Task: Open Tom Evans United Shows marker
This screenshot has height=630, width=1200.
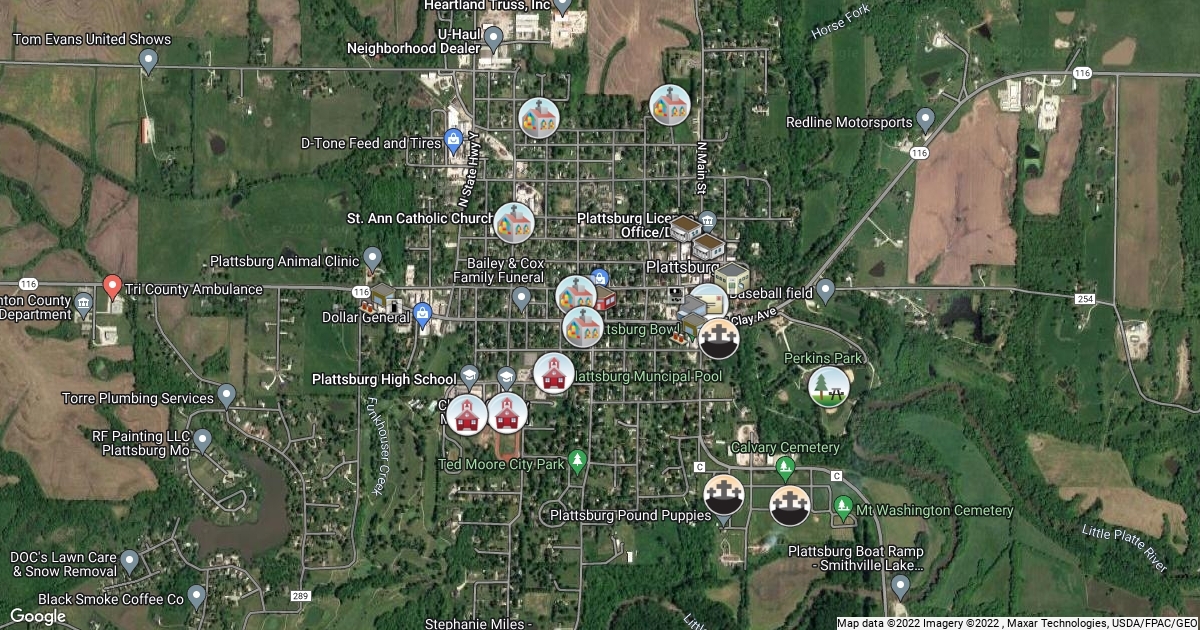Action: point(149,61)
